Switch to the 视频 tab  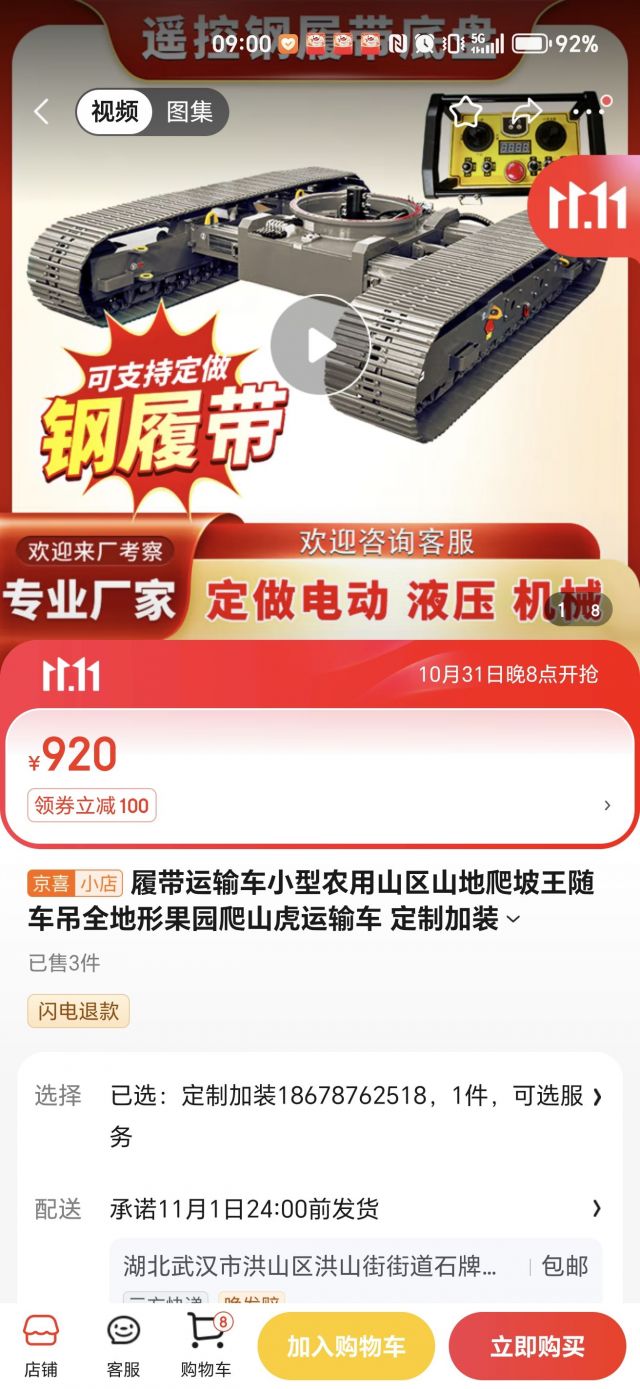coord(115,112)
